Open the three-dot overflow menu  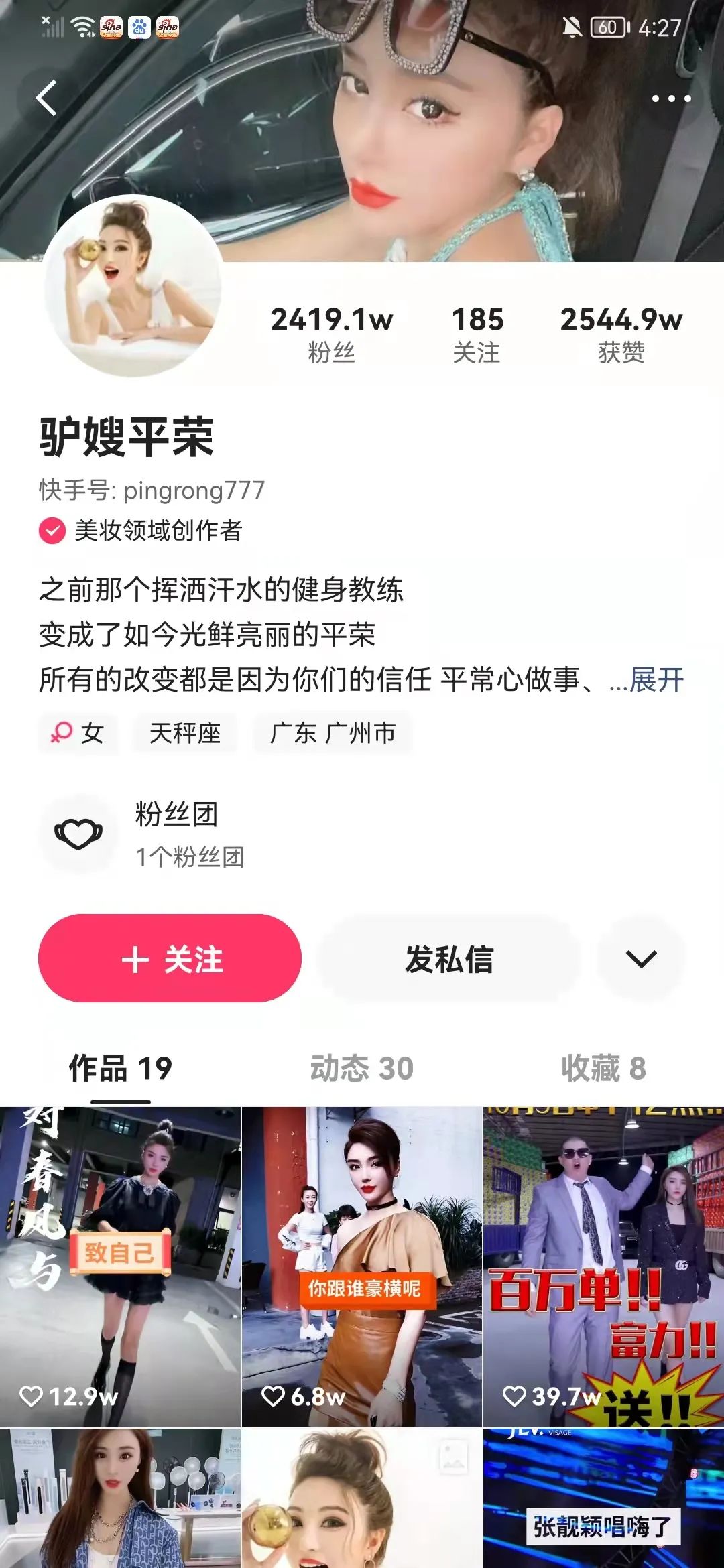tap(671, 99)
